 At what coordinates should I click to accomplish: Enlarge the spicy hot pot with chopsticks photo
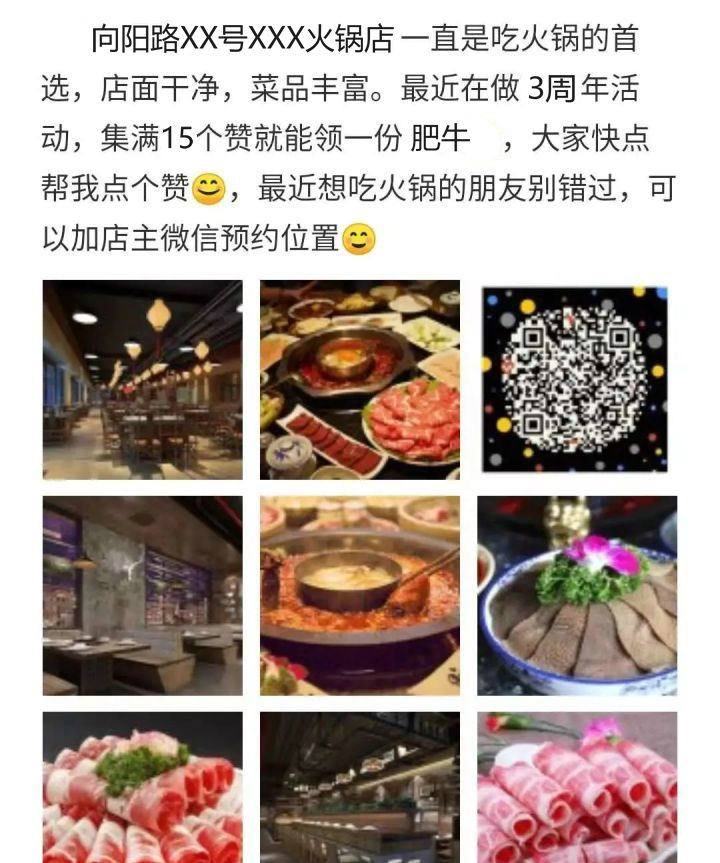tap(360, 596)
